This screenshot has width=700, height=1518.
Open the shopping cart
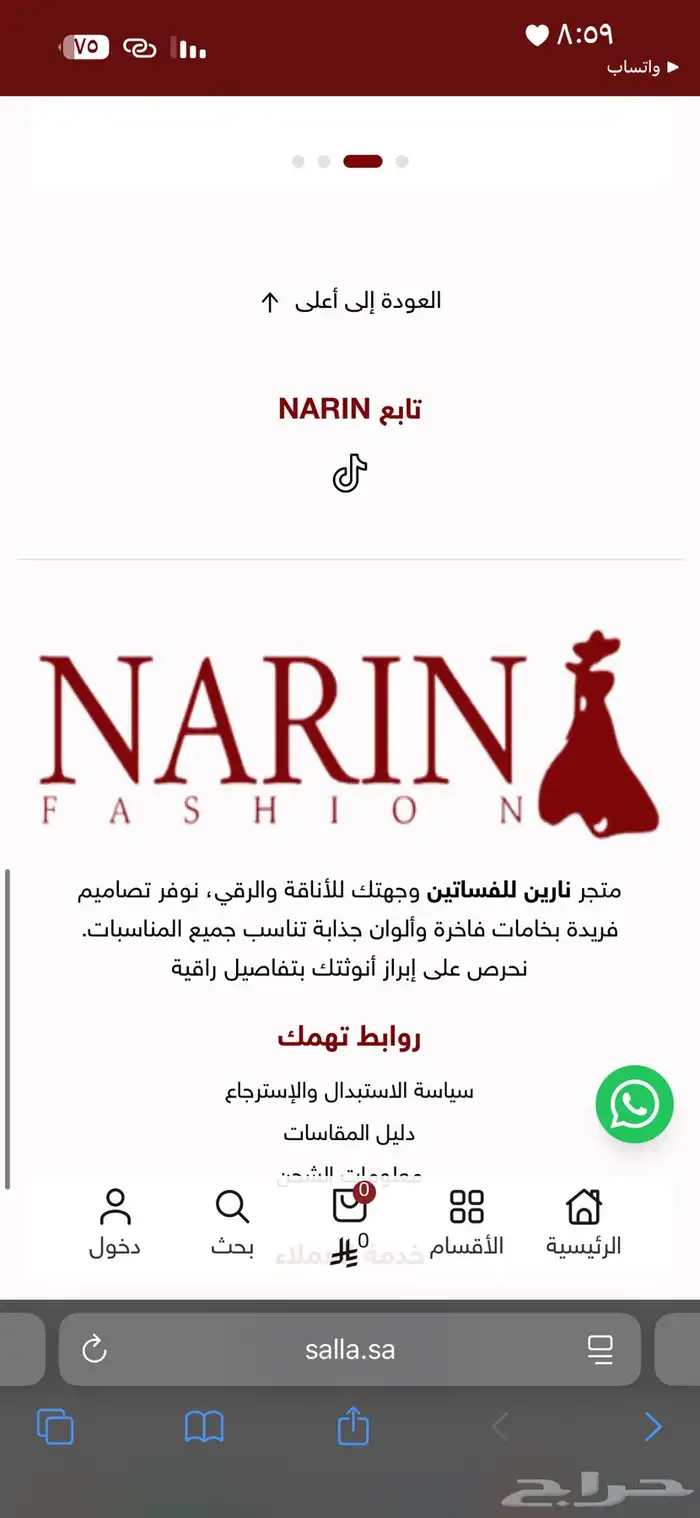click(x=350, y=1208)
